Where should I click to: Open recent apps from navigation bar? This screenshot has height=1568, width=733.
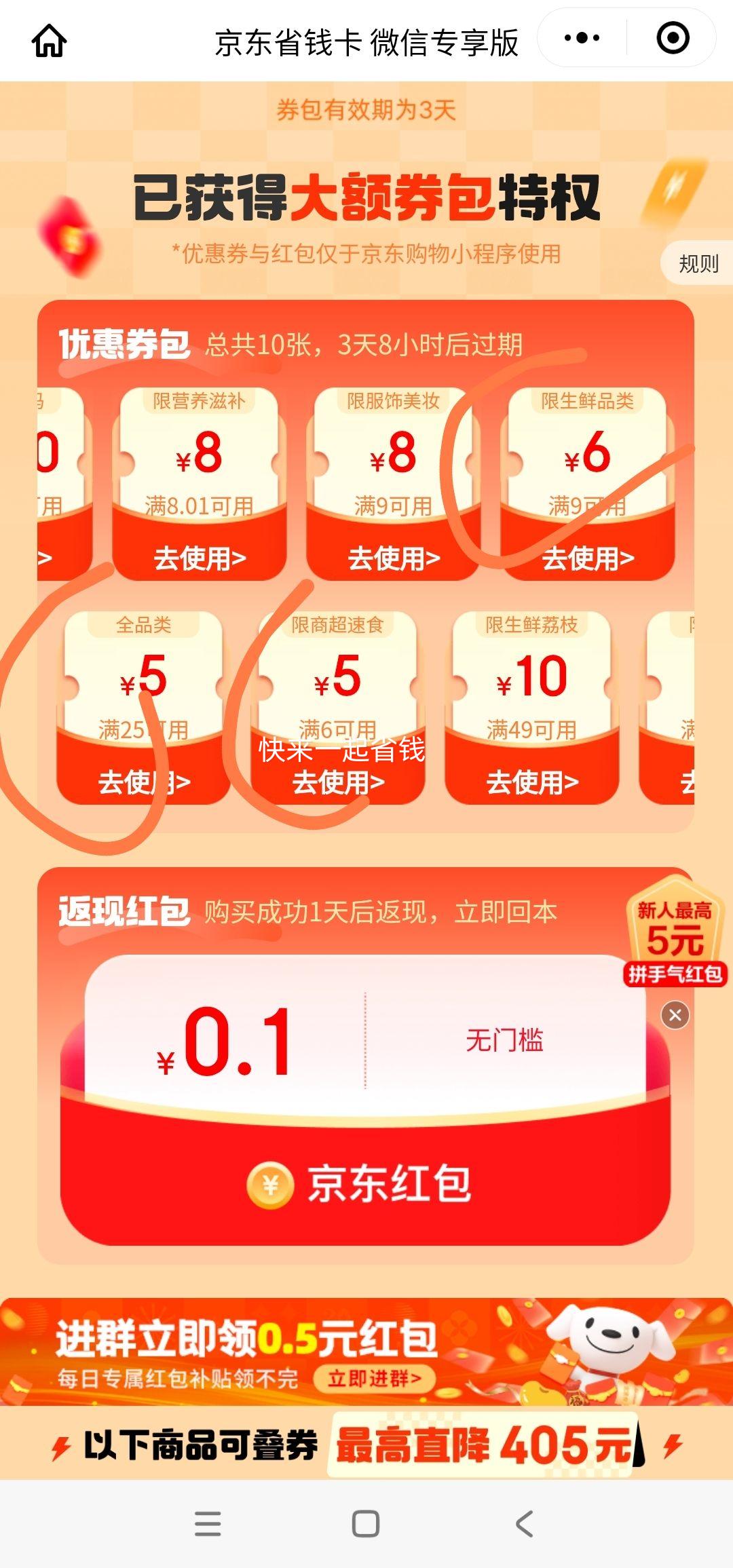(x=208, y=1523)
